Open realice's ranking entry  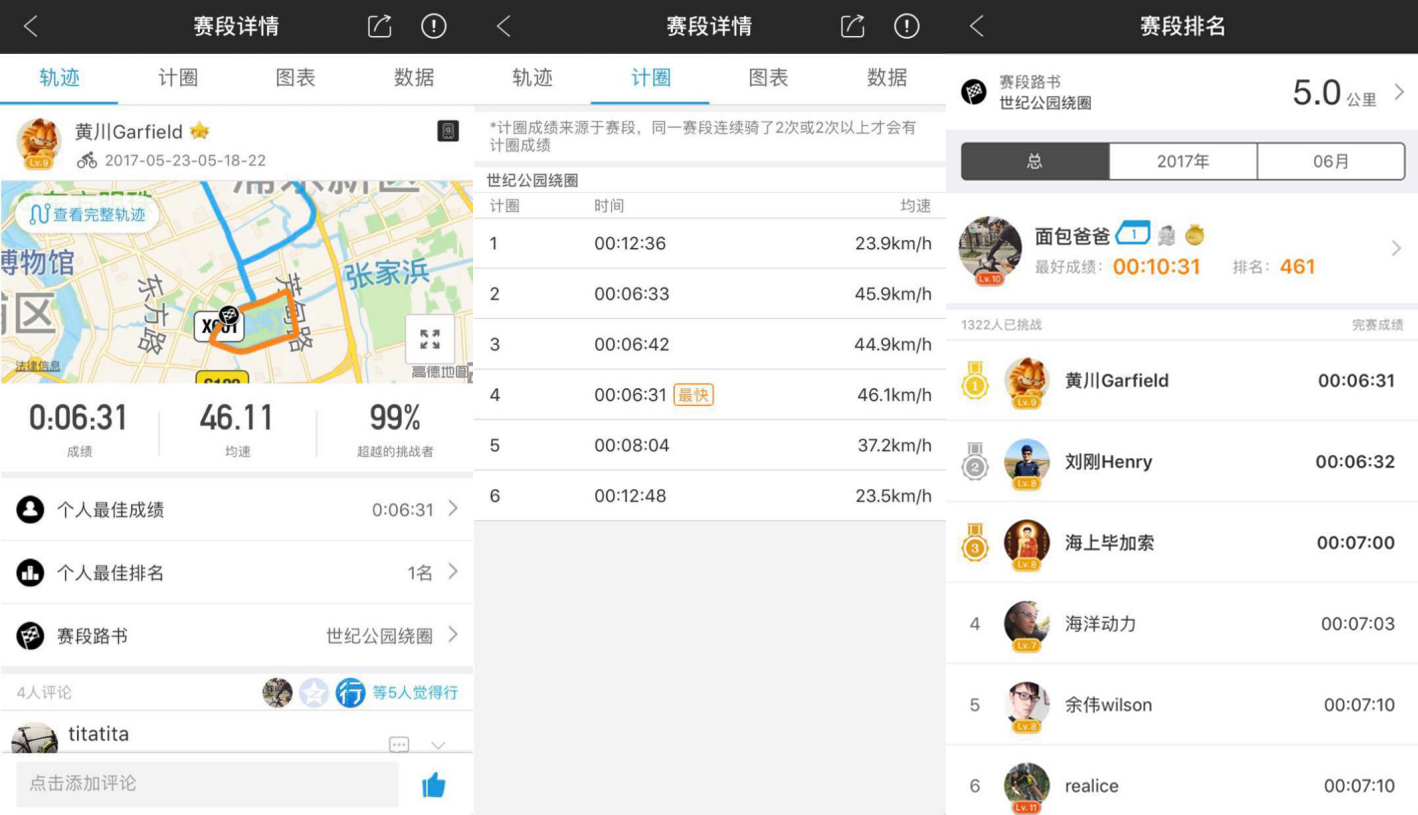click(x=1182, y=786)
